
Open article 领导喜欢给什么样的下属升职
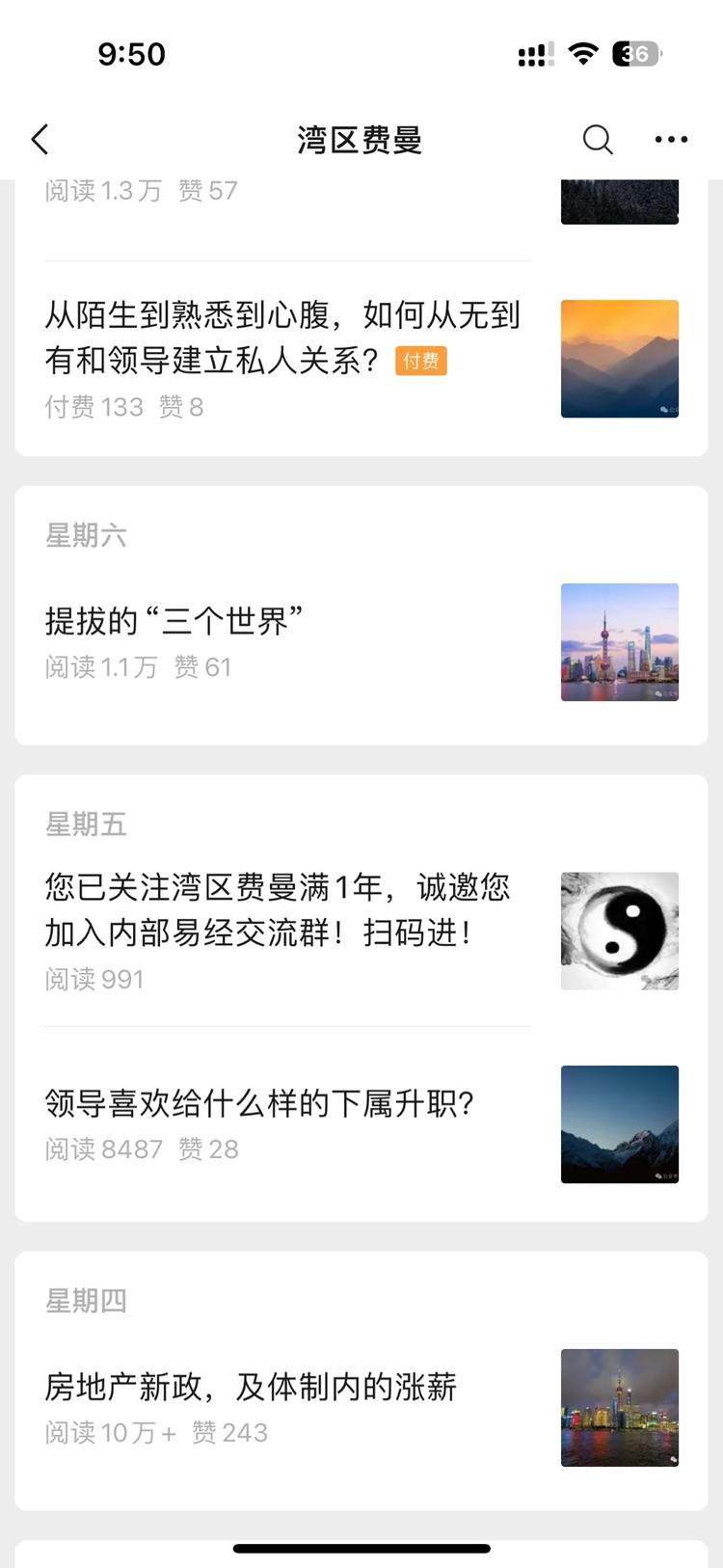[260, 1100]
